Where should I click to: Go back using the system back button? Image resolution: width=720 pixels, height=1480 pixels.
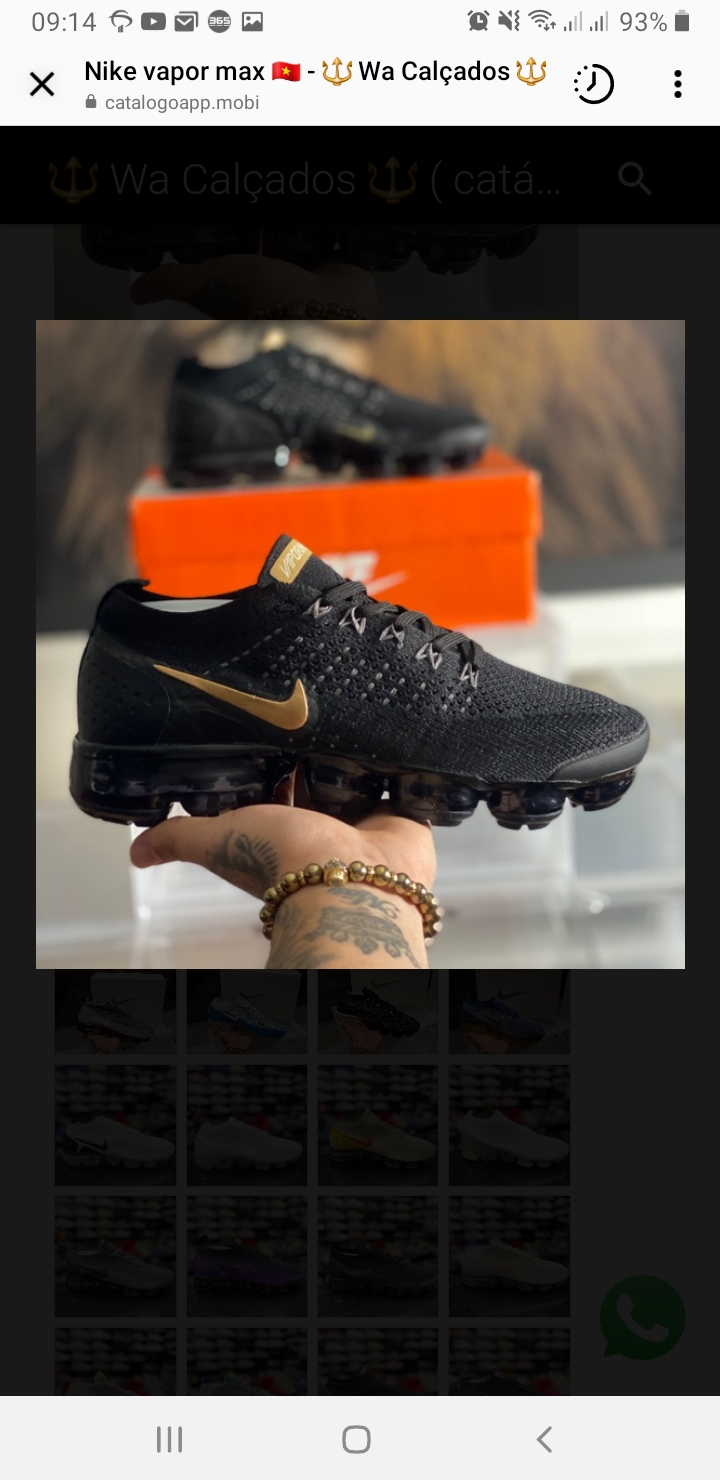[x=544, y=1439]
